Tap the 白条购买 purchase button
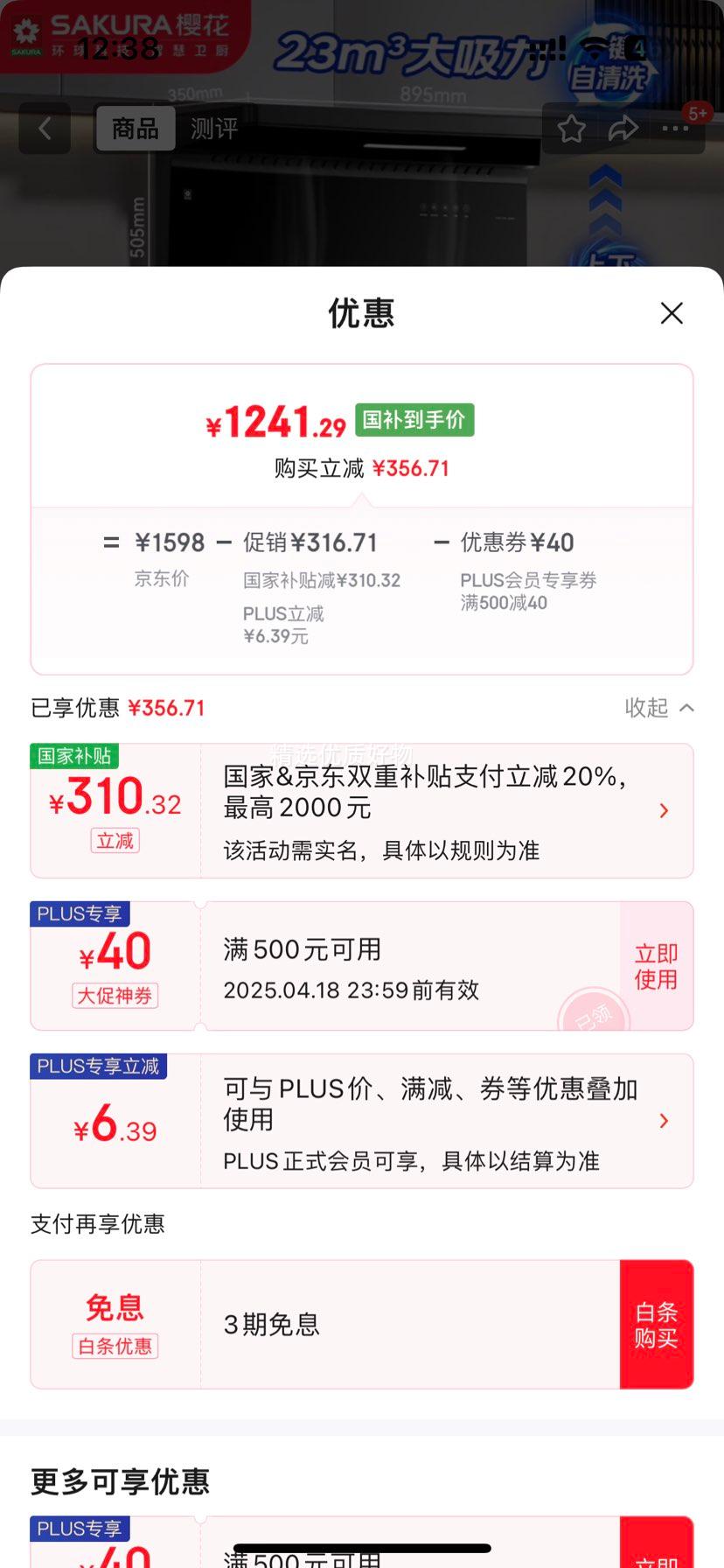The image size is (724, 1568). [657, 1324]
